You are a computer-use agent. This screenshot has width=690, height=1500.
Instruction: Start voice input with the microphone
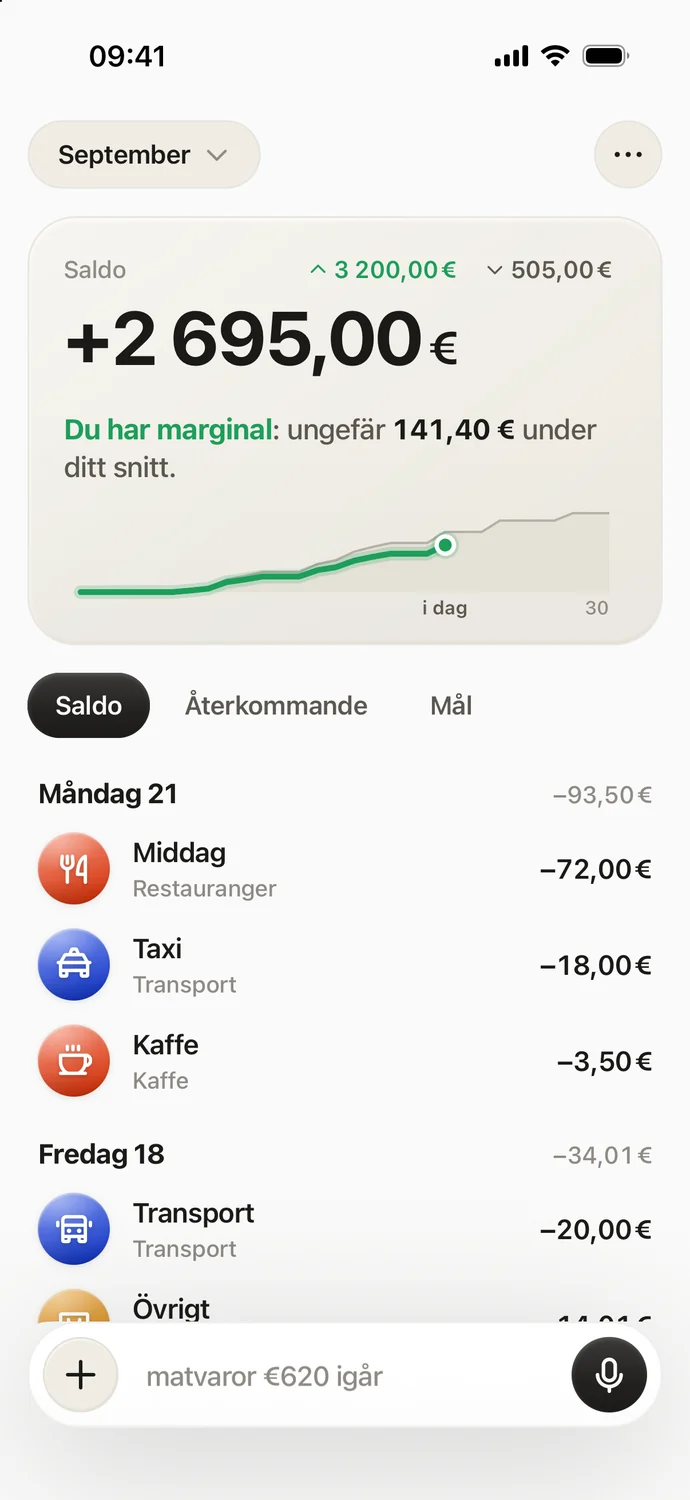609,1375
